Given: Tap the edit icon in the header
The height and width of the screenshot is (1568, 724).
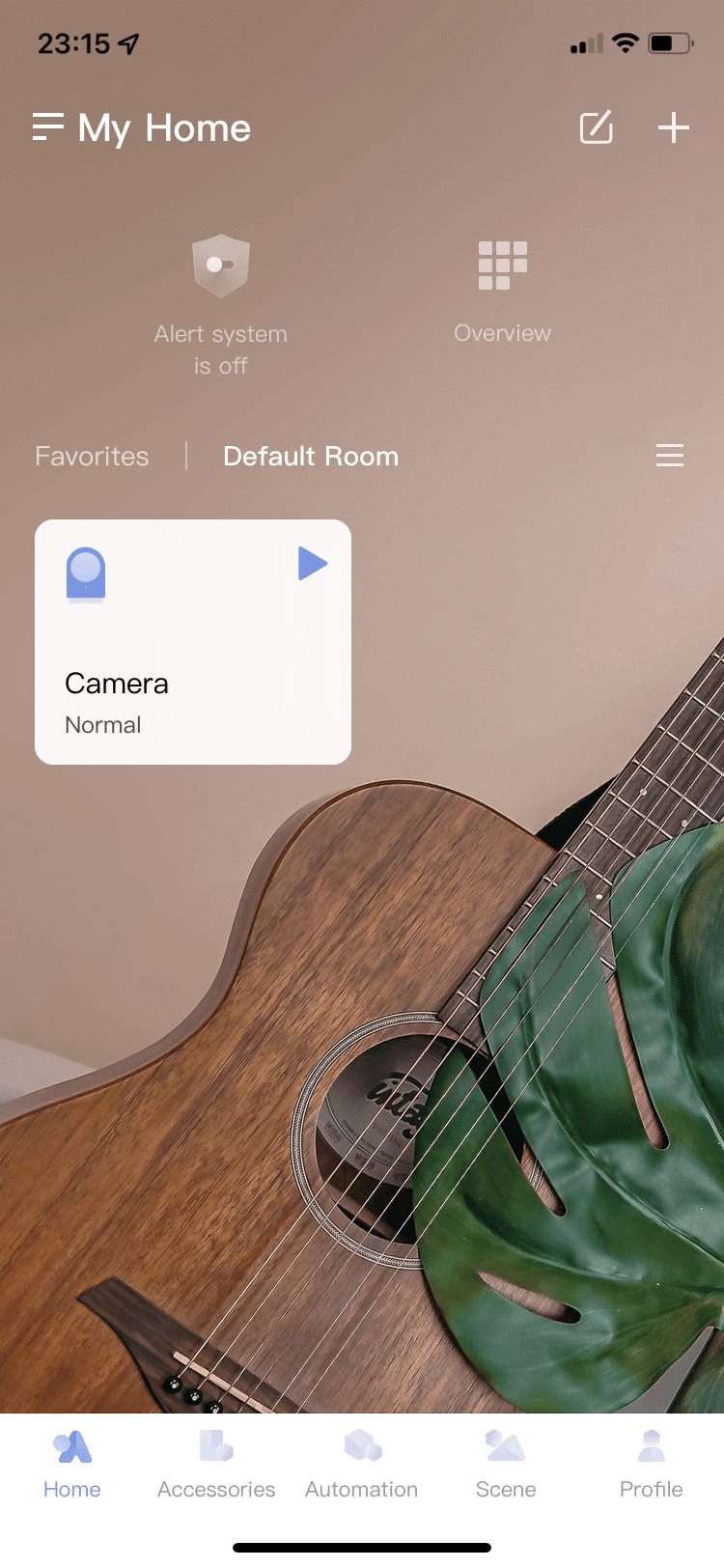Looking at the screenshot, I should coord(596,127).
